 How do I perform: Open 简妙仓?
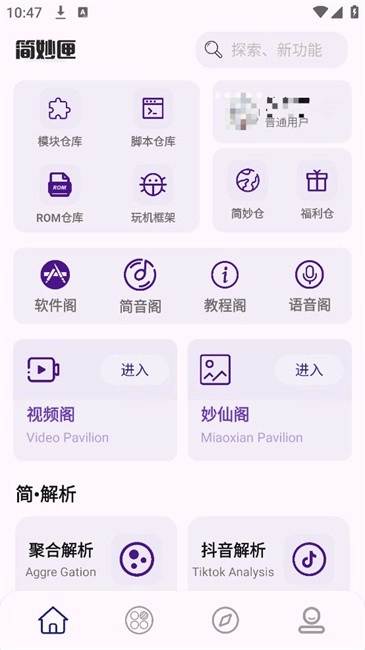coord(248,190)
